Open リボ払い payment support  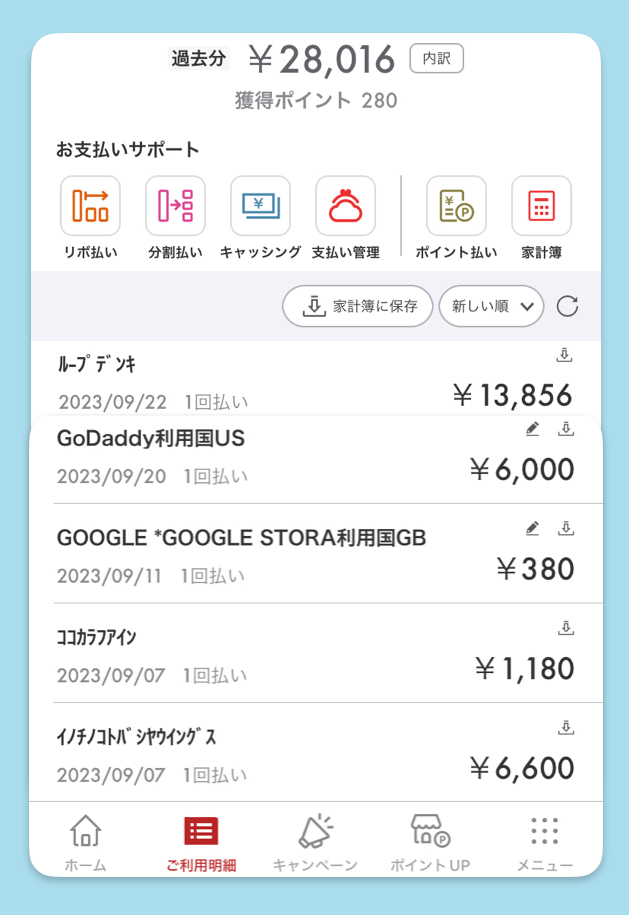coord(90,206)
